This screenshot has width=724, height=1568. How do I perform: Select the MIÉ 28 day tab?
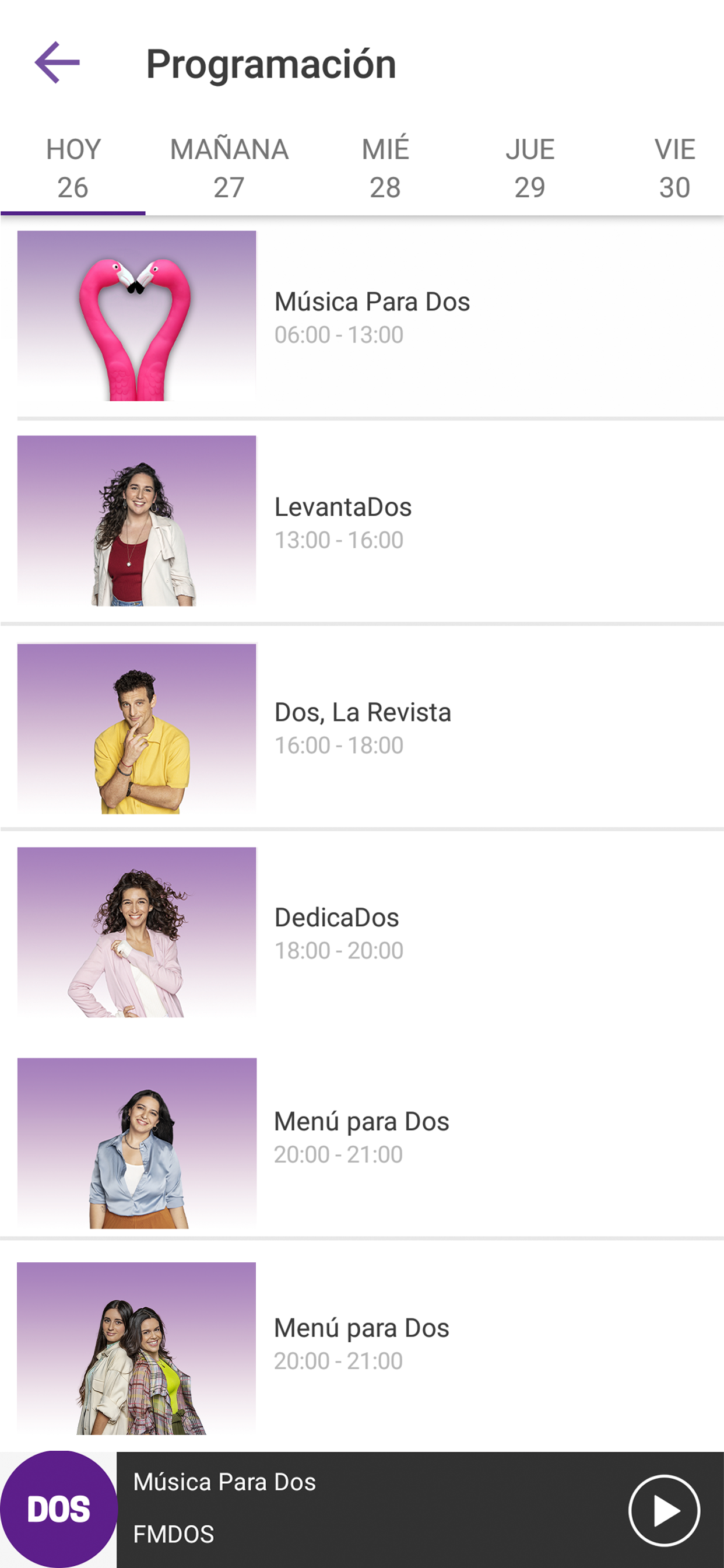[x=385, y=168]
